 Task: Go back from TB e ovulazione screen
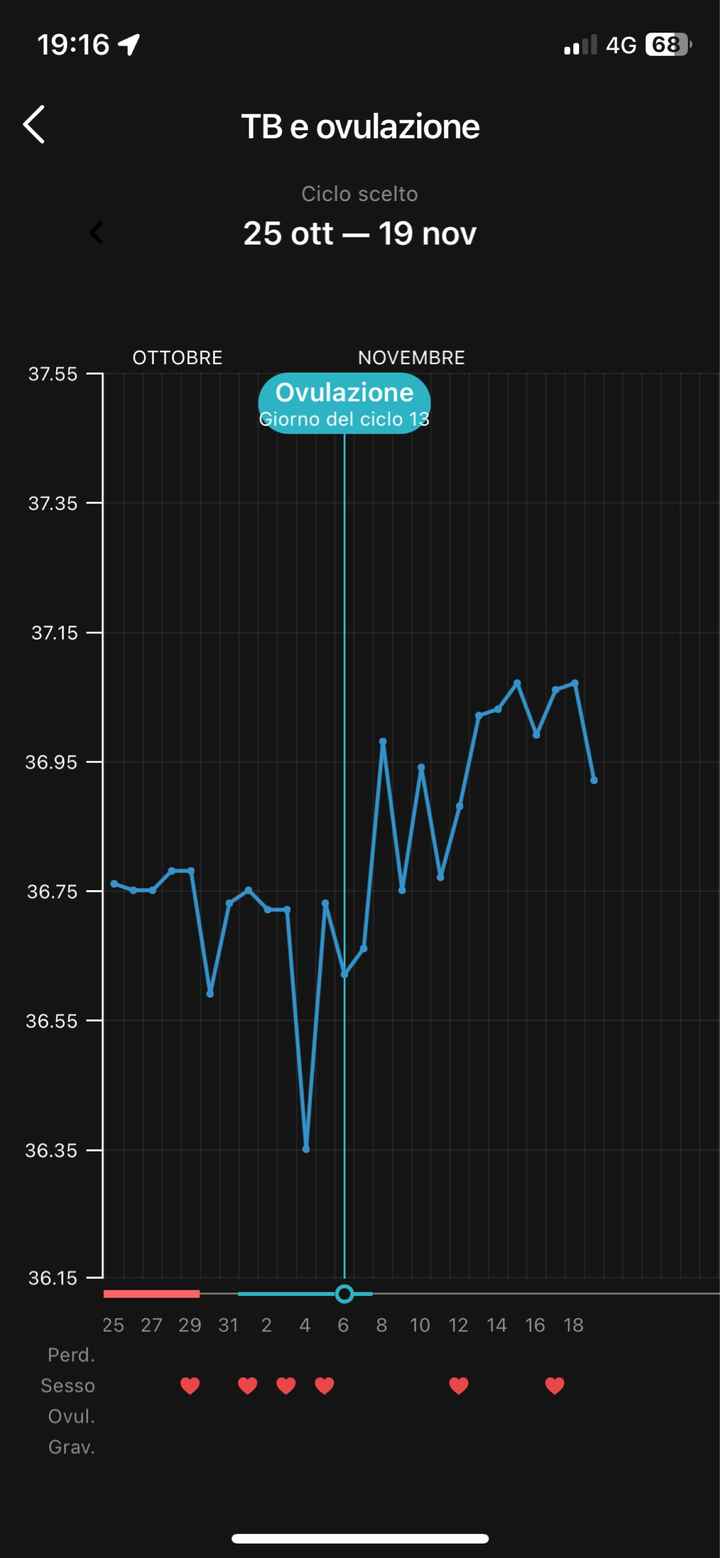pyautogui.click(x=34, y=126)
